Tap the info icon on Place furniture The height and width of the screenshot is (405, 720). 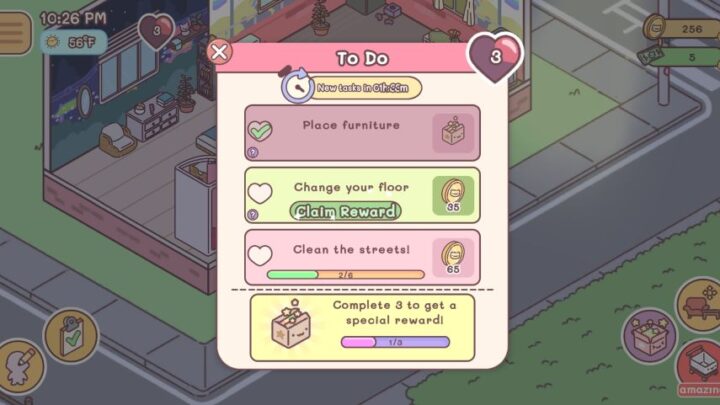[252, 153]
